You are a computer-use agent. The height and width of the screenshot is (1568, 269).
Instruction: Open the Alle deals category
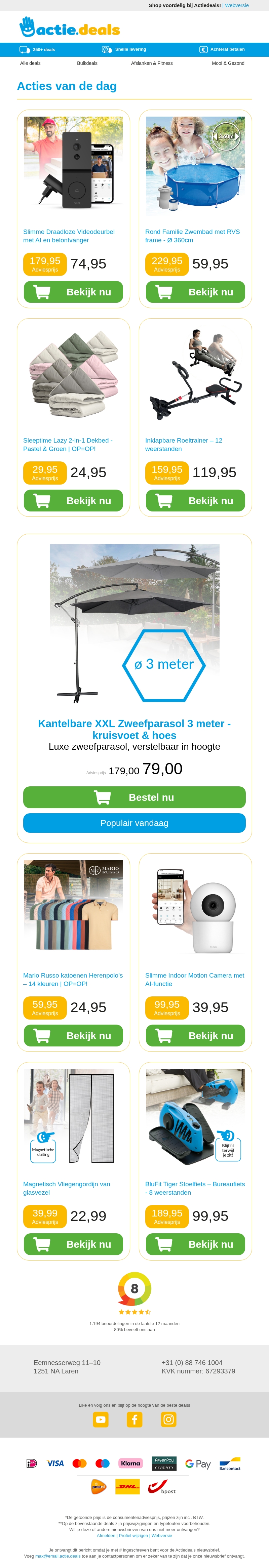30,63
